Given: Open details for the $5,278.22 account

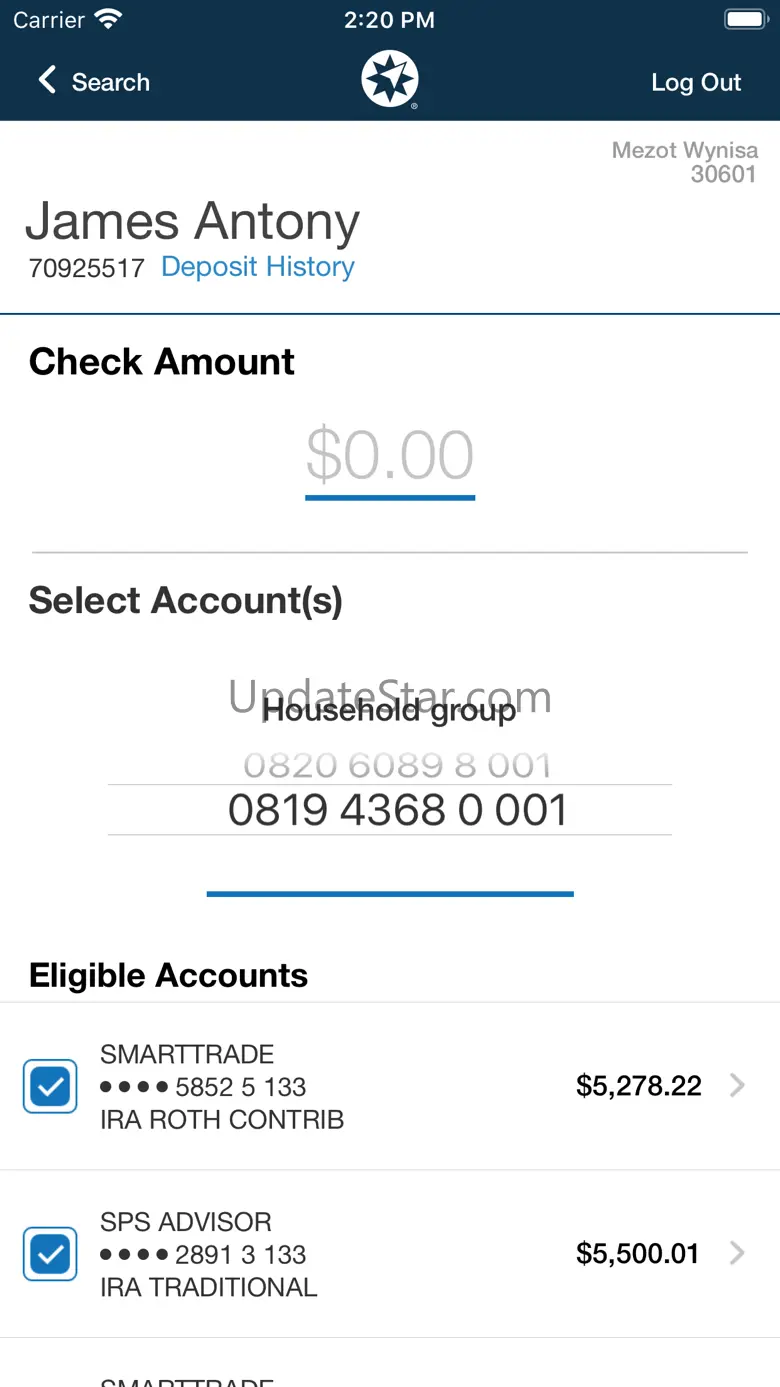Looking at the screenshot, I should pyautogui.click(x=737, y=1086).
